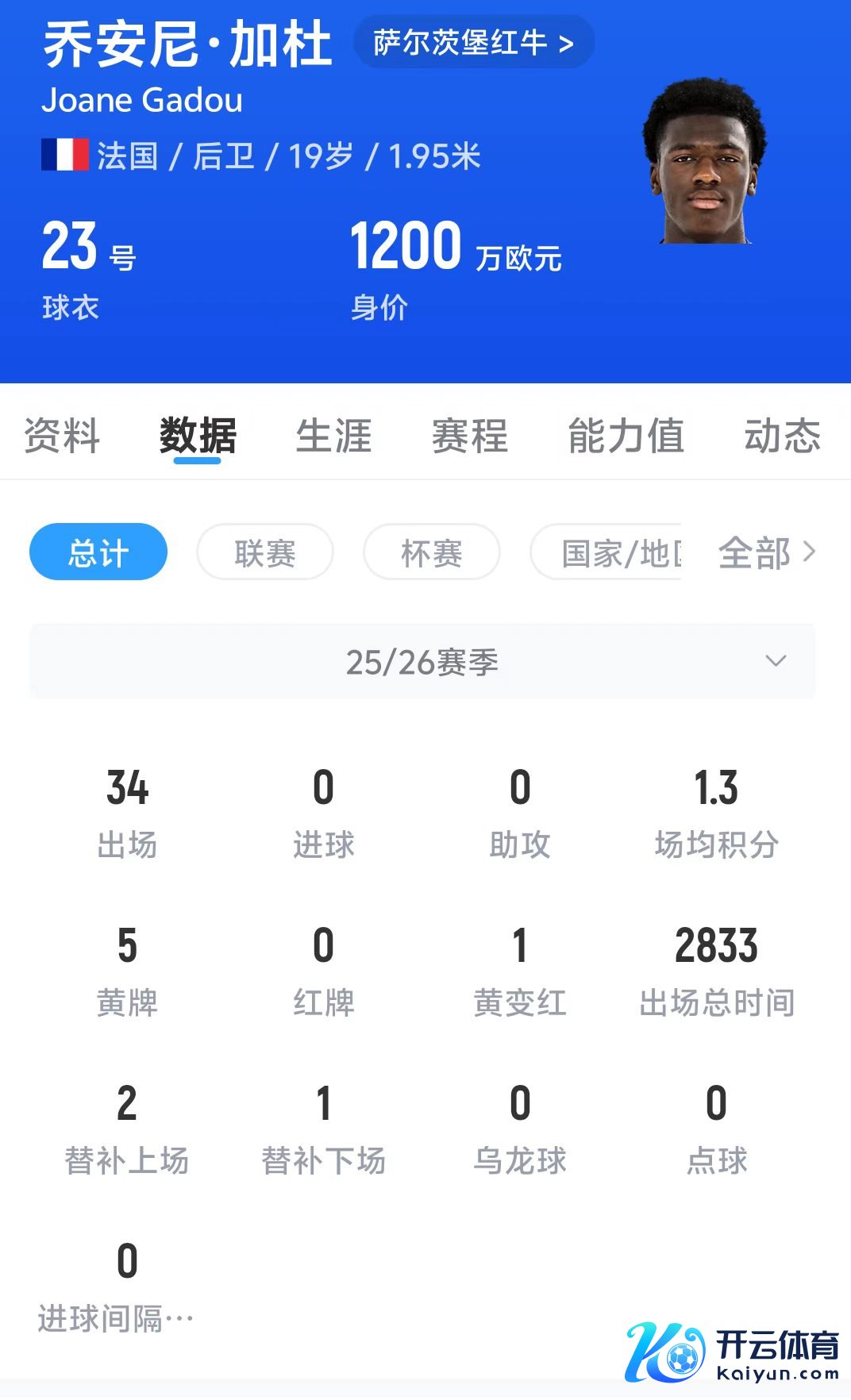Filter stats by 杯赛
The image size is (851, 1400).
coord(432,552)
